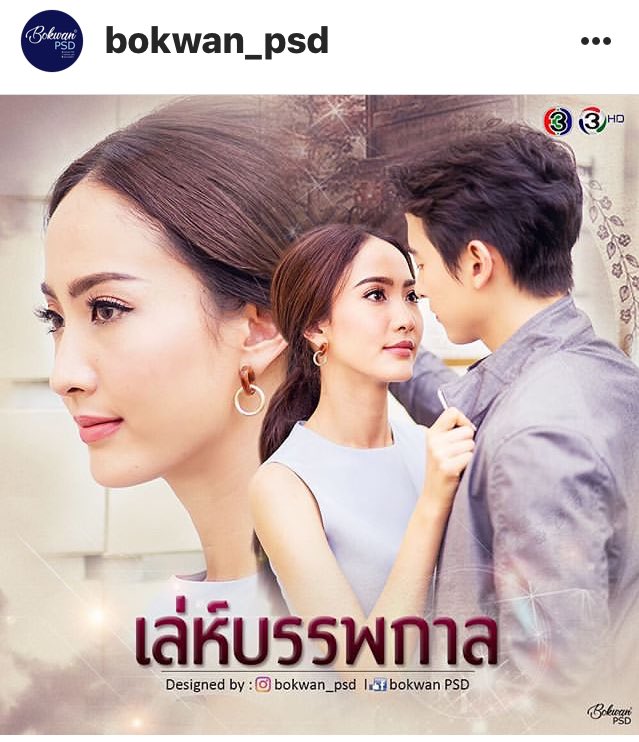Tap the bokwan_psd username
The width and height of the screenshot is (639, 742).
pos(216,41)
